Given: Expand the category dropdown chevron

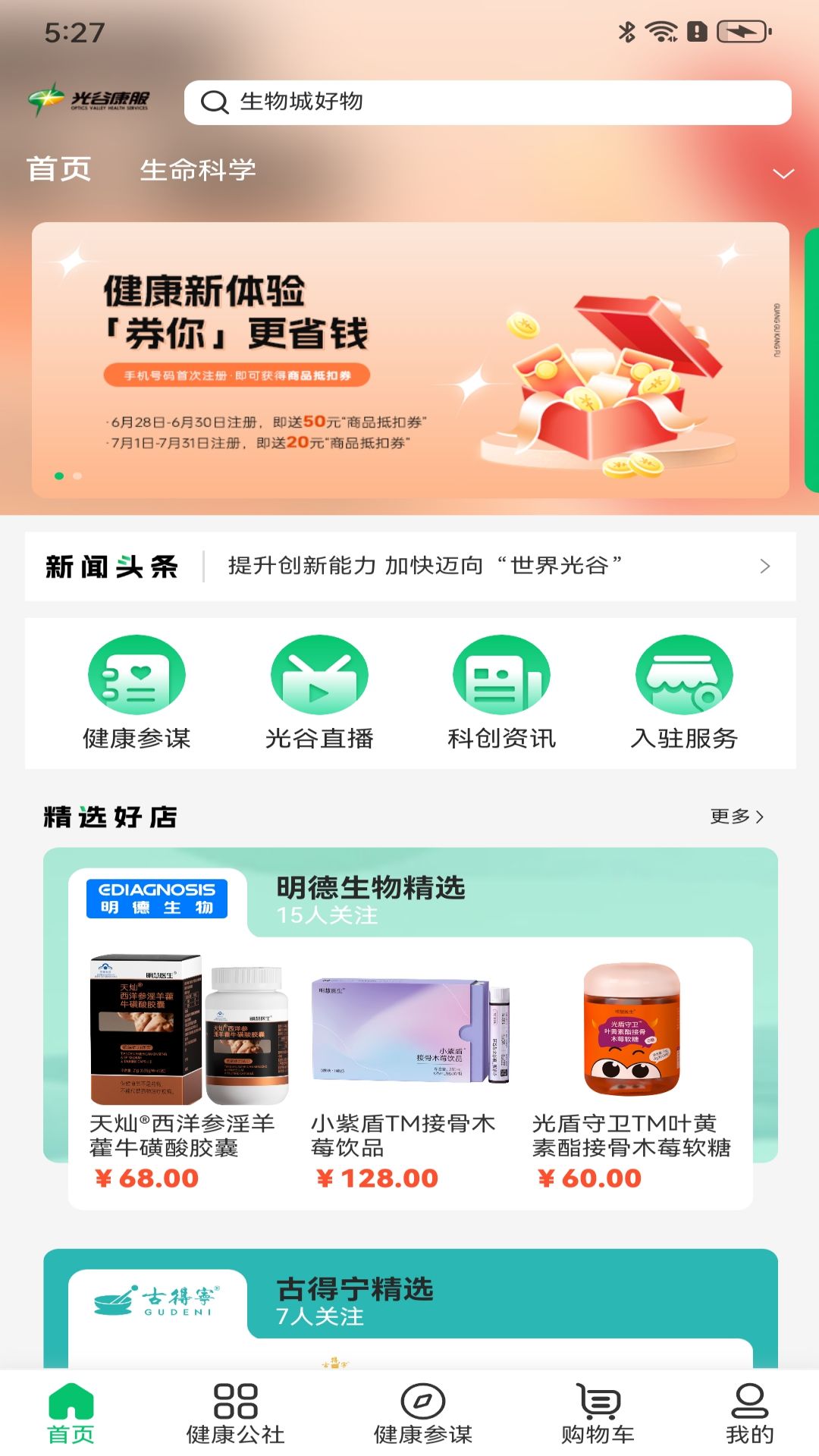Looking at the screenshot, I should [783, 174].
